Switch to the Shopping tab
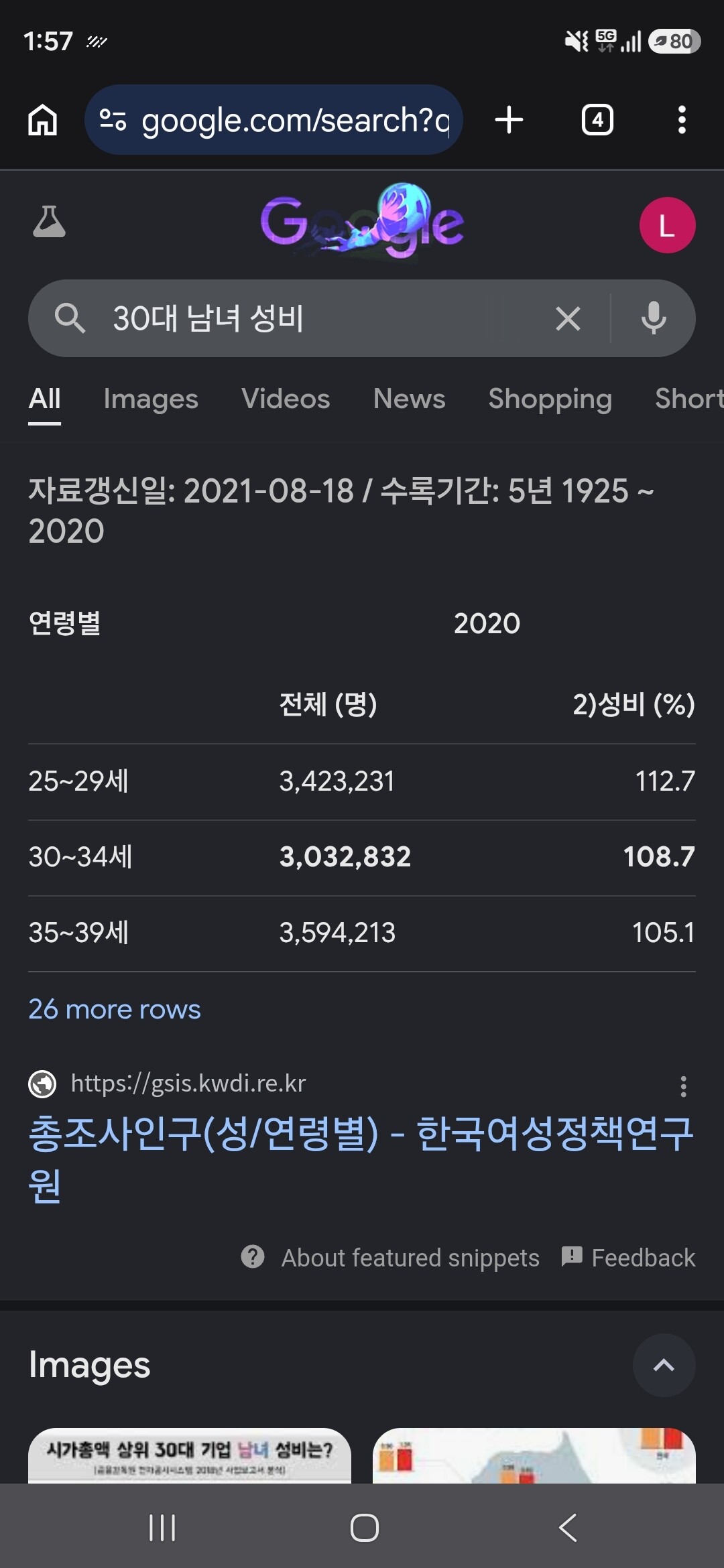This screenshot has height=1568, width=724. (x=550, y=399)
